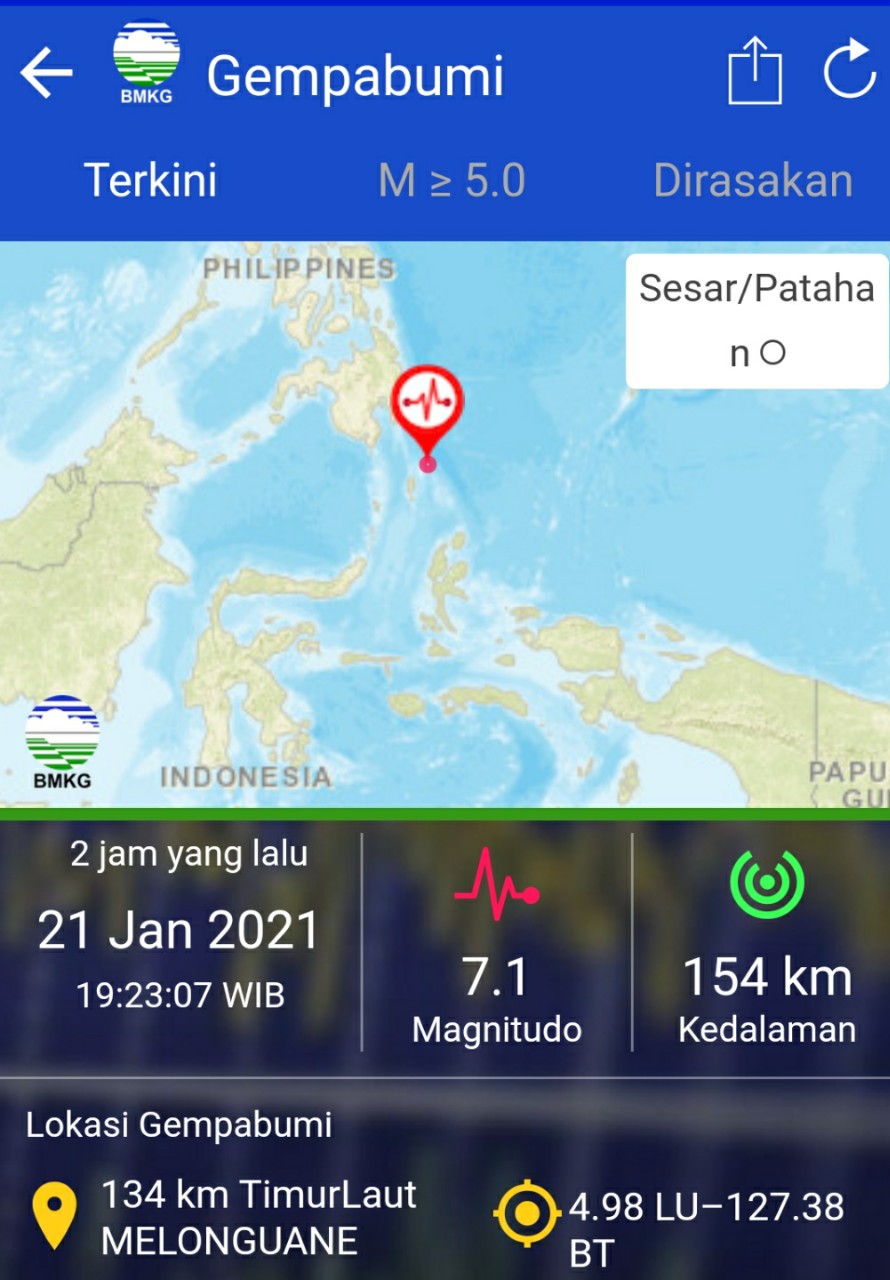Refresh the earthquake data

tap(849, 71)
